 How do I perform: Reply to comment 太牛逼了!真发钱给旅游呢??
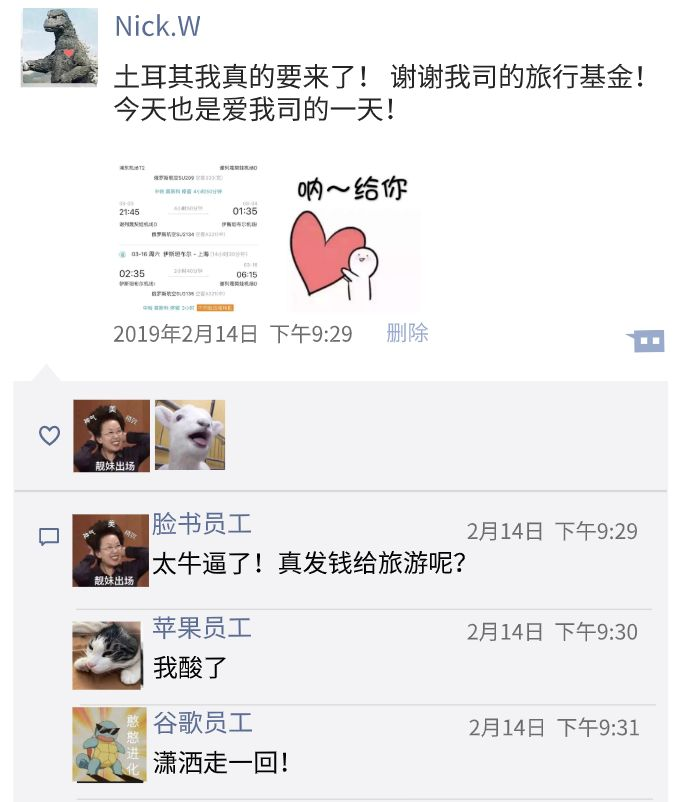coord(308,564)
